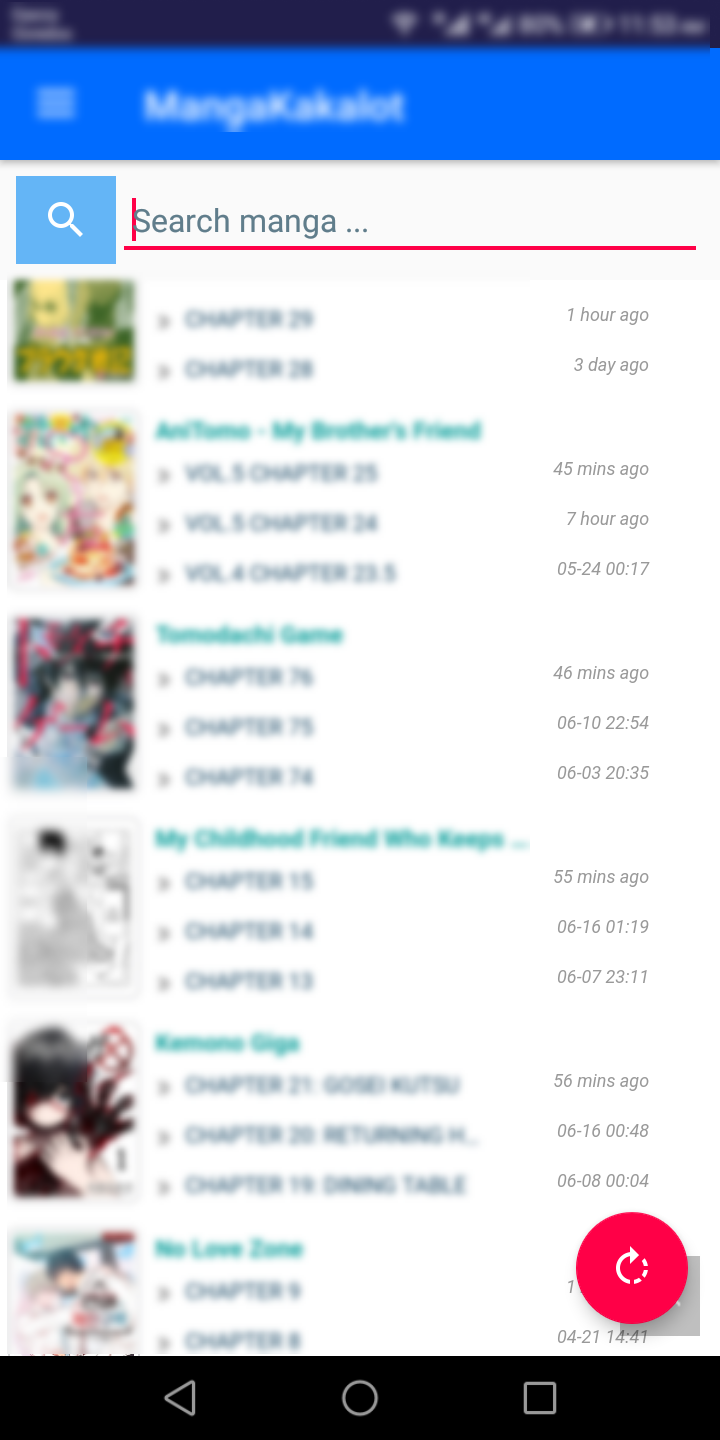The height and width of the screenshot is (1440, 720).
Task: Open the No Love Zone title
Action: click(x=228, y=1248)
